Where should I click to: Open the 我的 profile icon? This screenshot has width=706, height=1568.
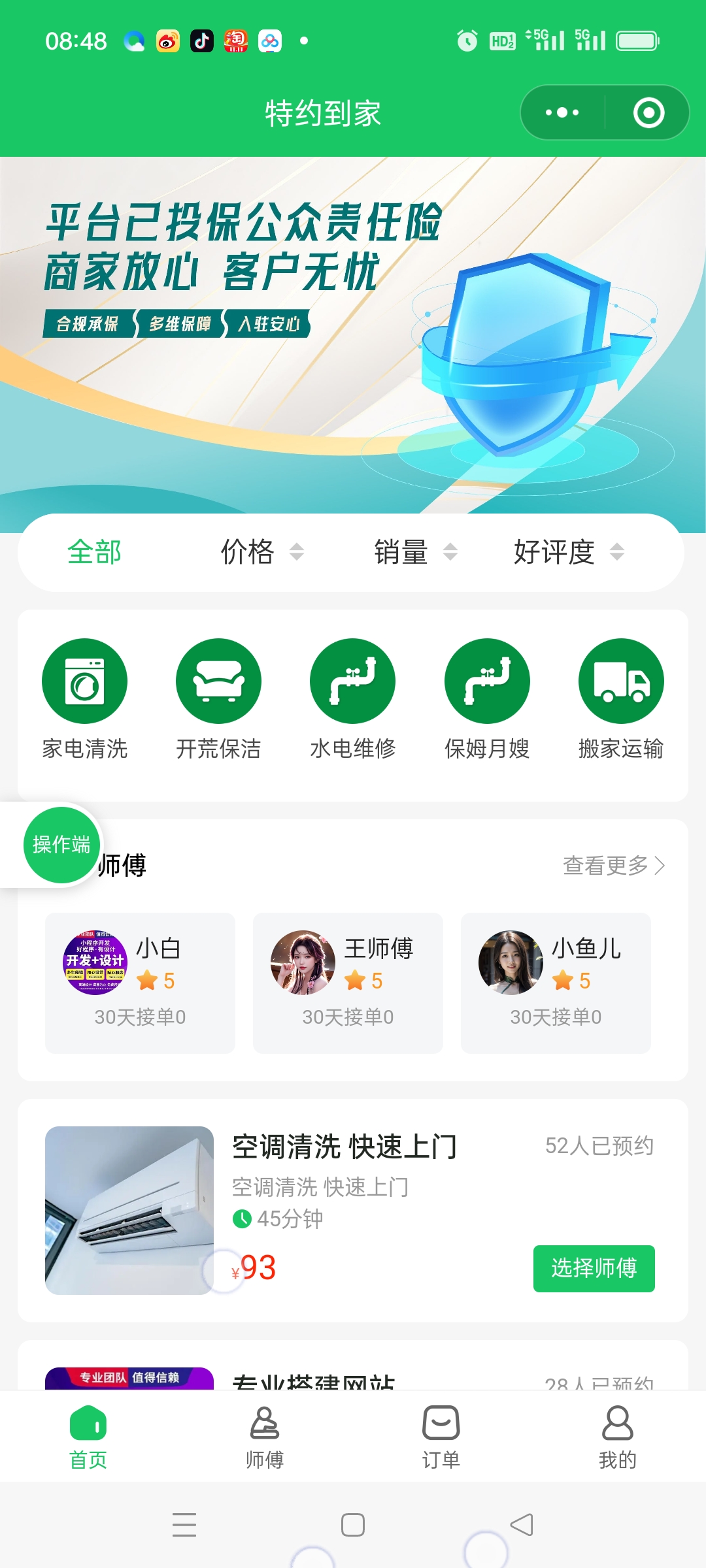(x=618, y=1424)
